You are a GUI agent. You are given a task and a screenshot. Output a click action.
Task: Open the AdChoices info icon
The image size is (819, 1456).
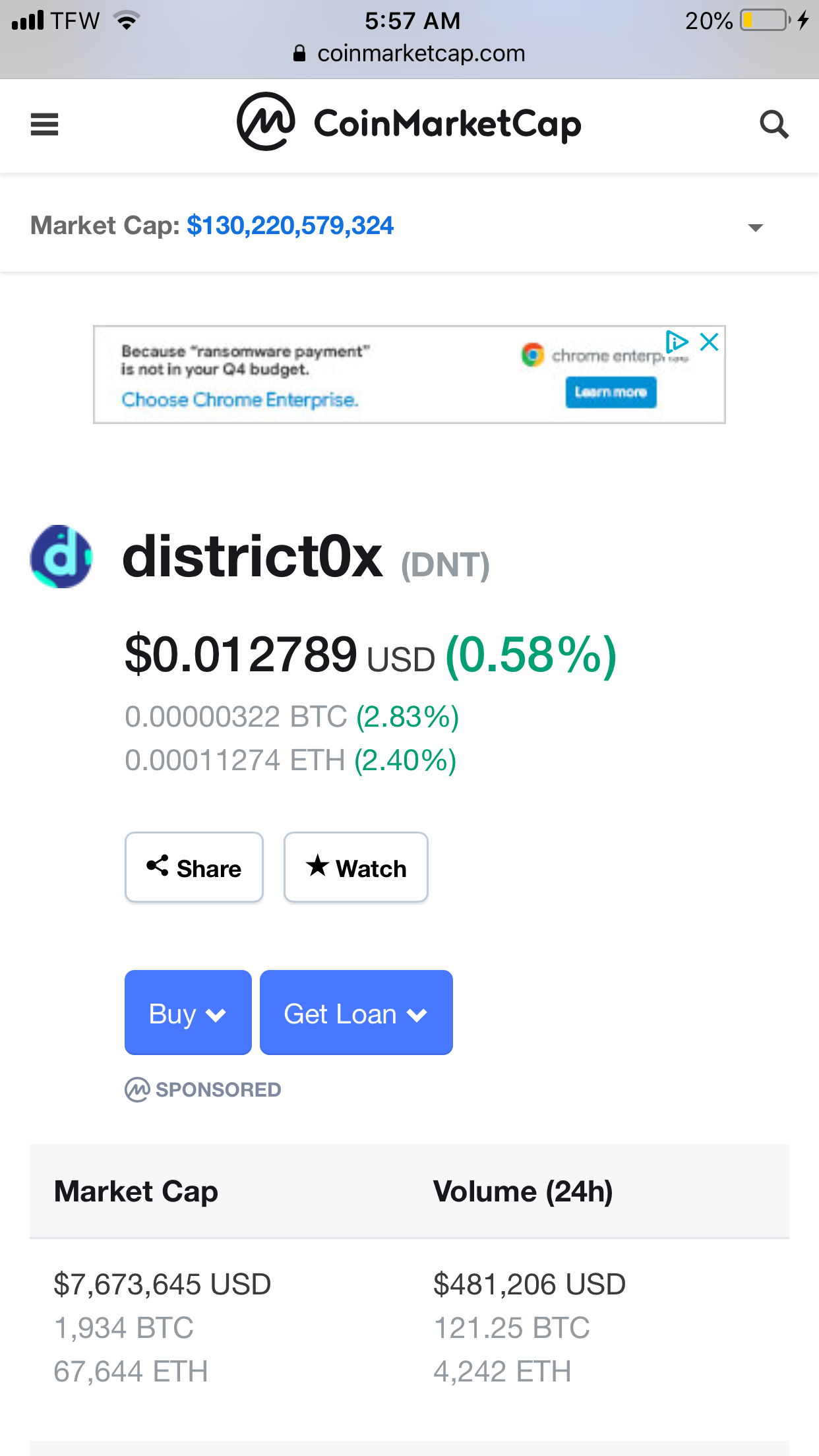coord(677,342)
